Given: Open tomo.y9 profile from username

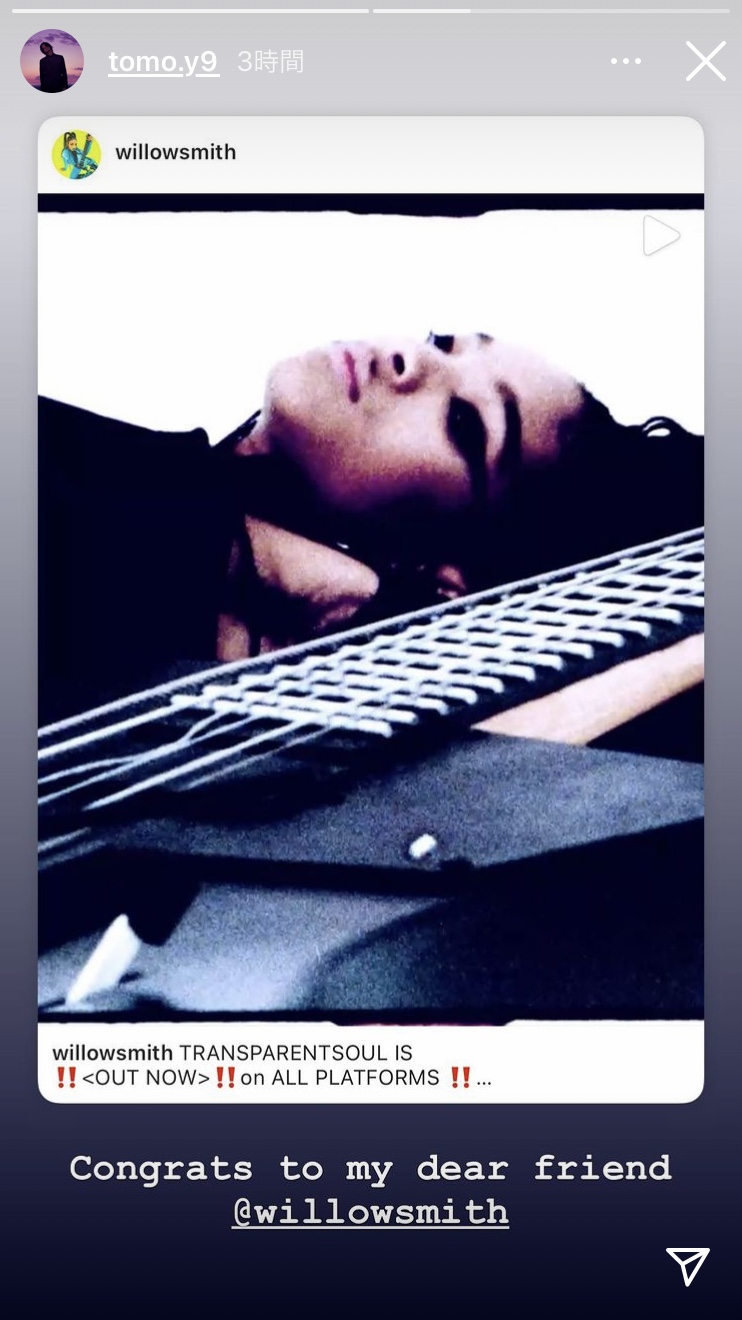Looking at the screenshot, I should 163,62.
